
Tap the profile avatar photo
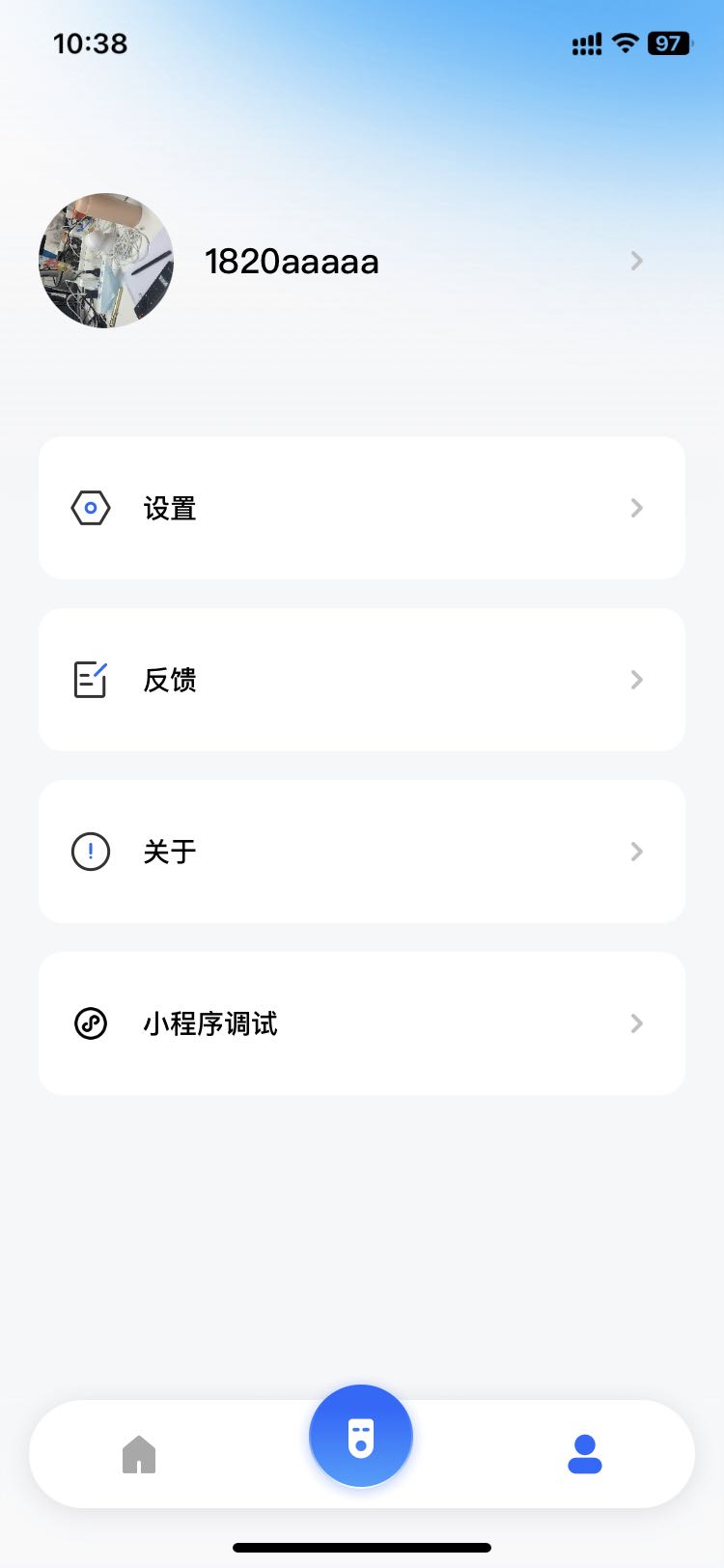106,261
